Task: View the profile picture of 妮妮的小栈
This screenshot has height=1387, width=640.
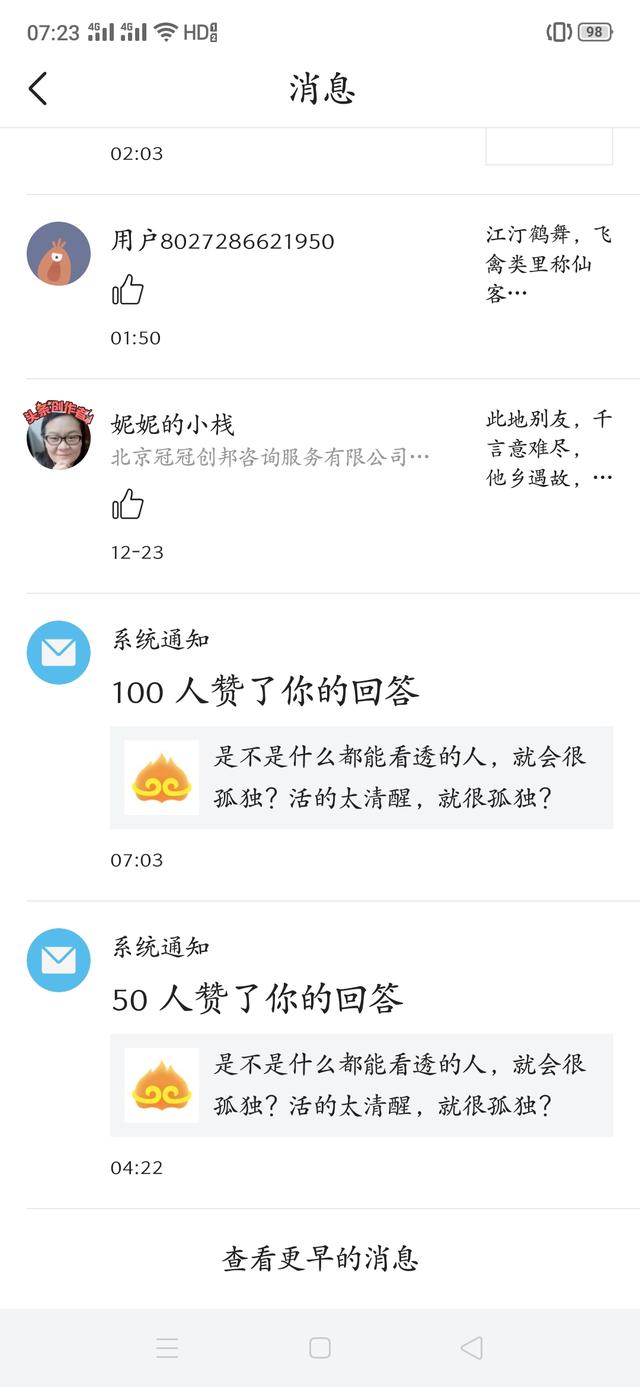Action: [x=58, y=437]
